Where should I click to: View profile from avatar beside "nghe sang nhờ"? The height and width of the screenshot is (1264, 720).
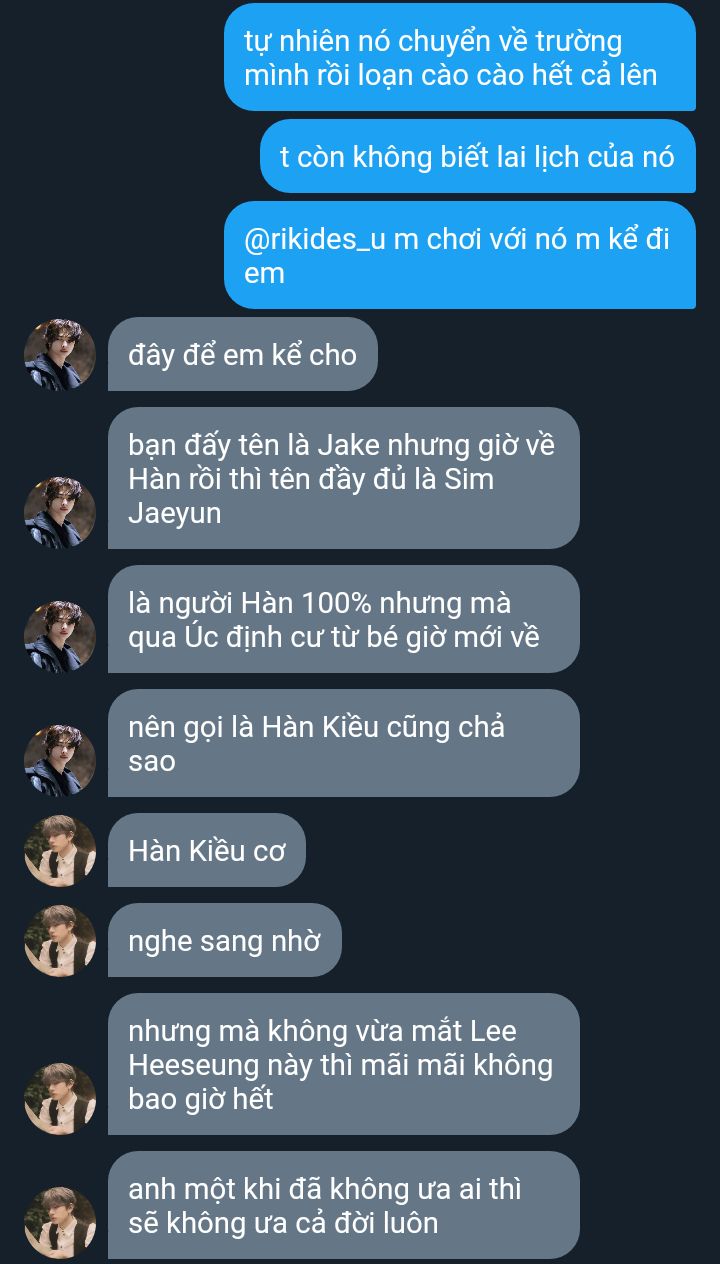[60, 941]
